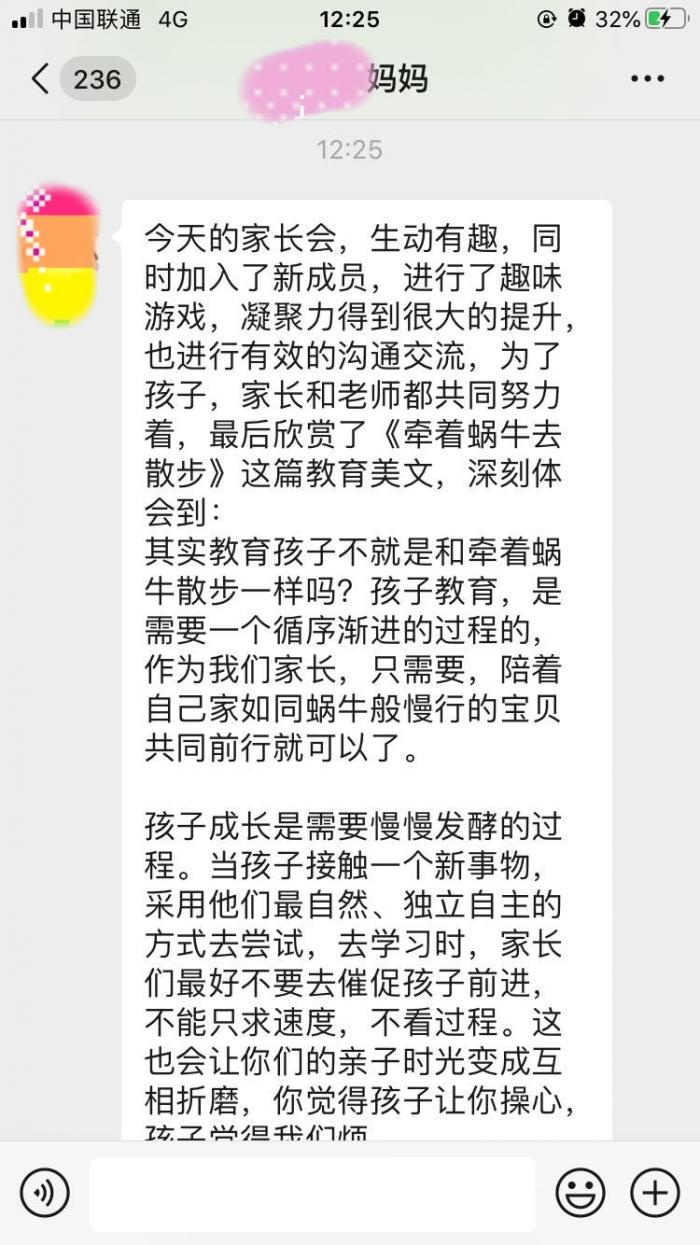Open the emoji sticker panel
This screenshot has width=700, height=1245.
click(580, 1192)
